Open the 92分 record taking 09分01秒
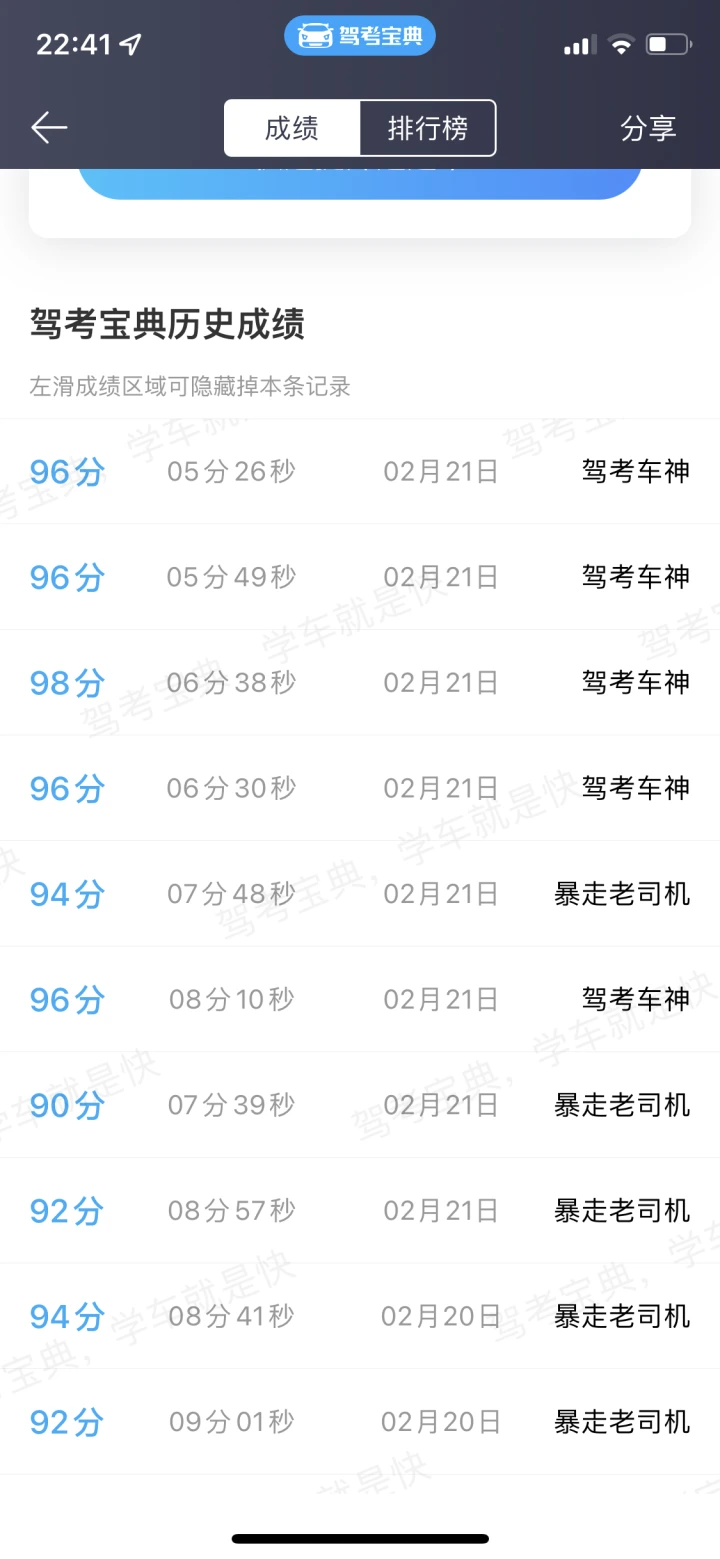 click(x=360, y=1421)
